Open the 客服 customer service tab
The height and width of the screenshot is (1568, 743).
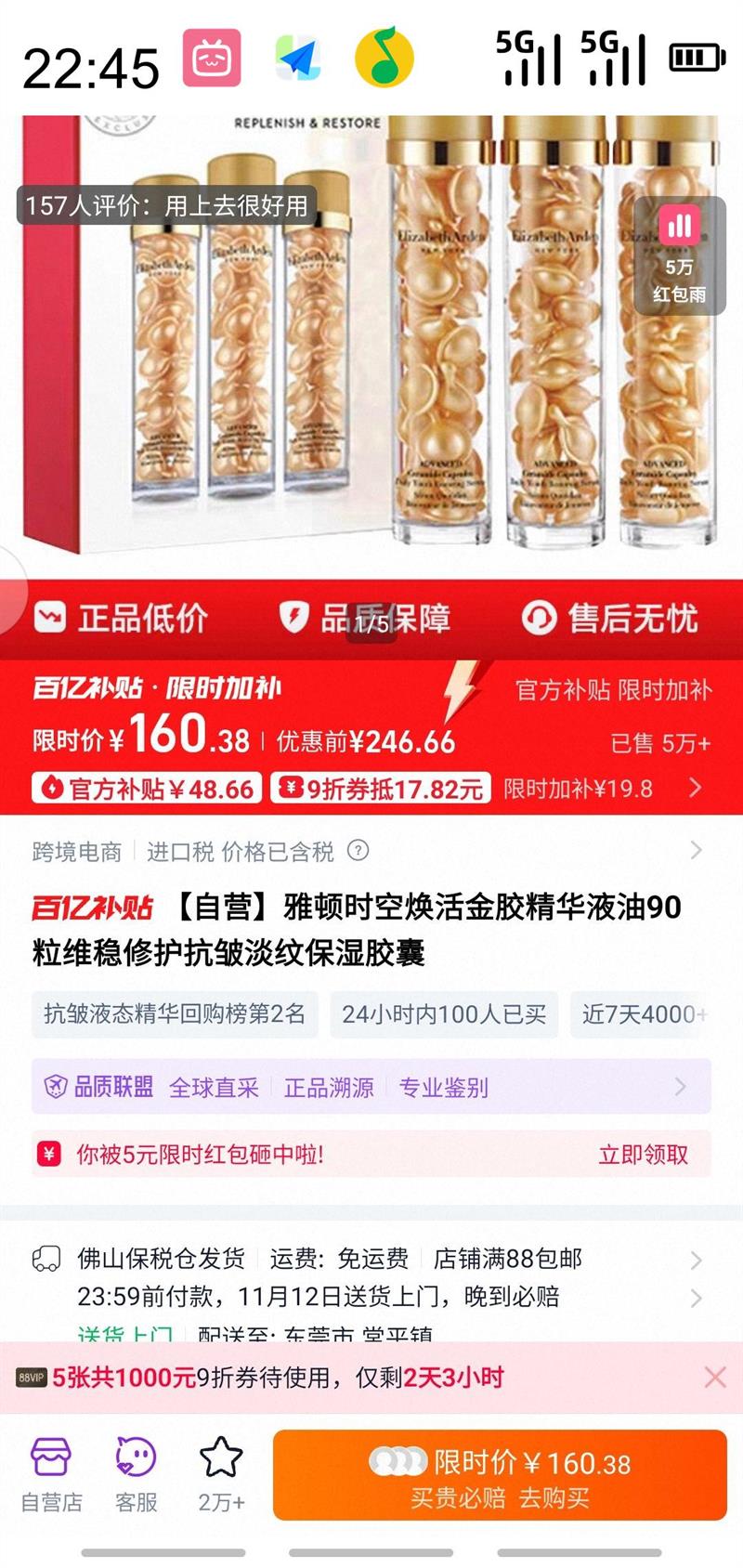click(x=135, y=1477)
